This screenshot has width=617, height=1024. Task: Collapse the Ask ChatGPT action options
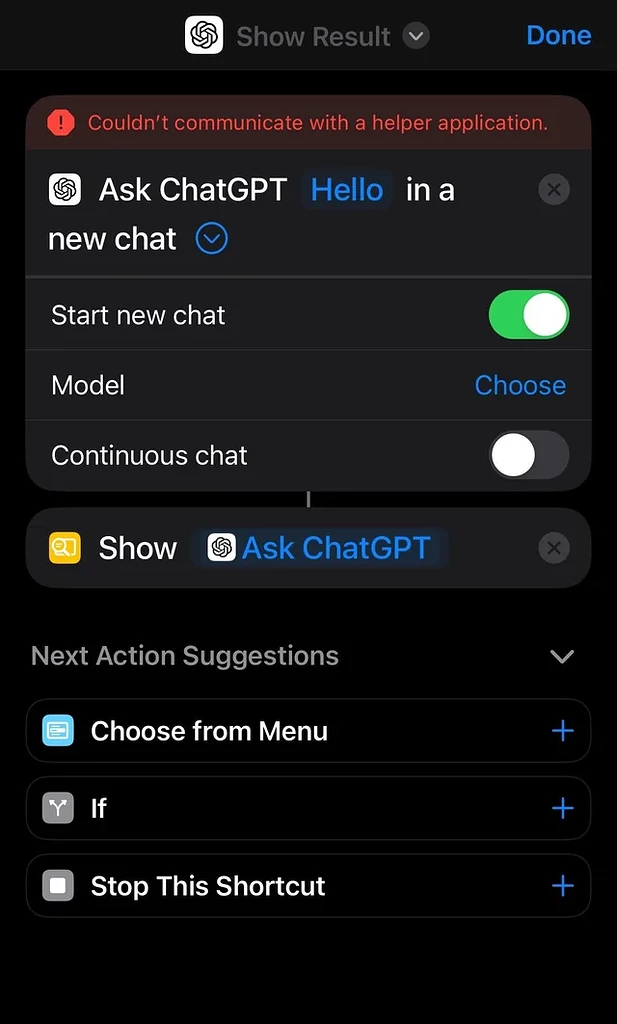tap(212, 239)
